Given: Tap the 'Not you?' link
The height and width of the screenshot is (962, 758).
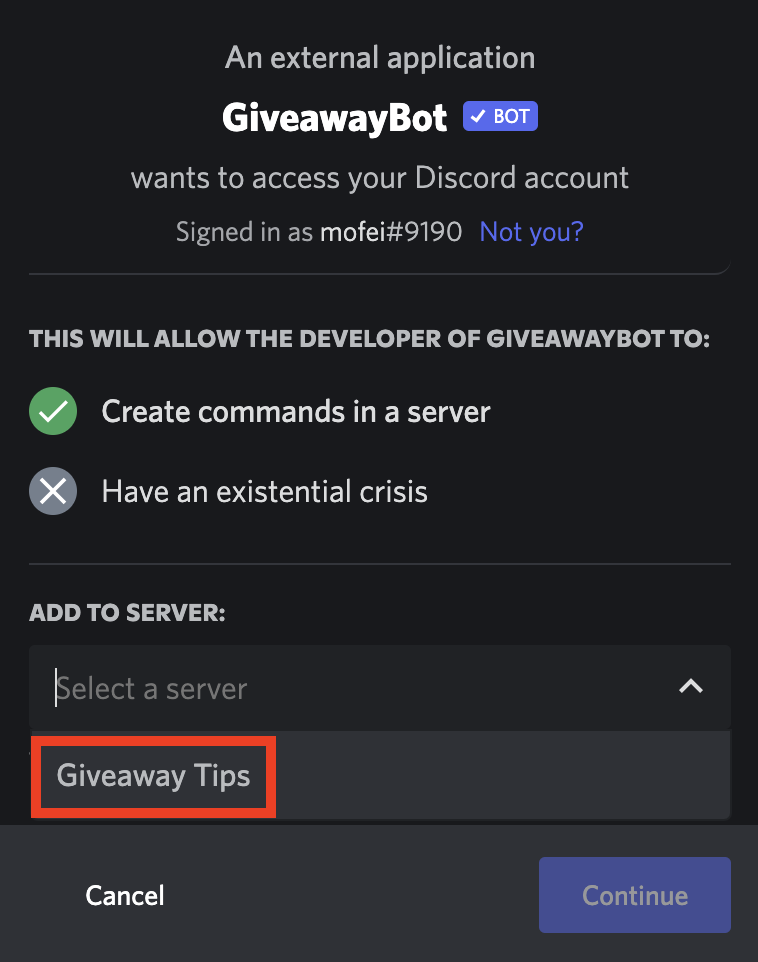Looking at the screenshot, I should [x=531, y=232].
